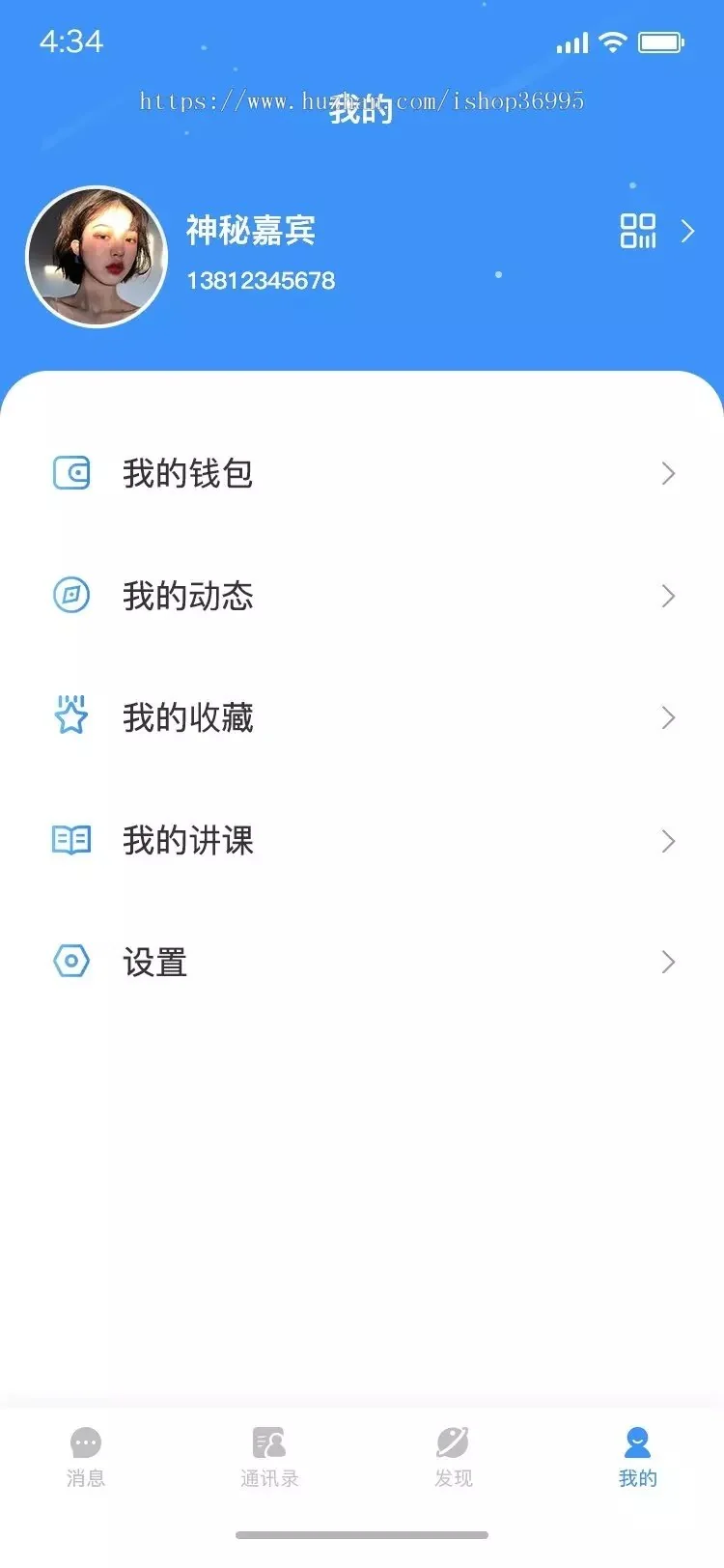Screen dimensions: 724x1568
Task: Click the phone number 13812345678
Action: (261, 281)
